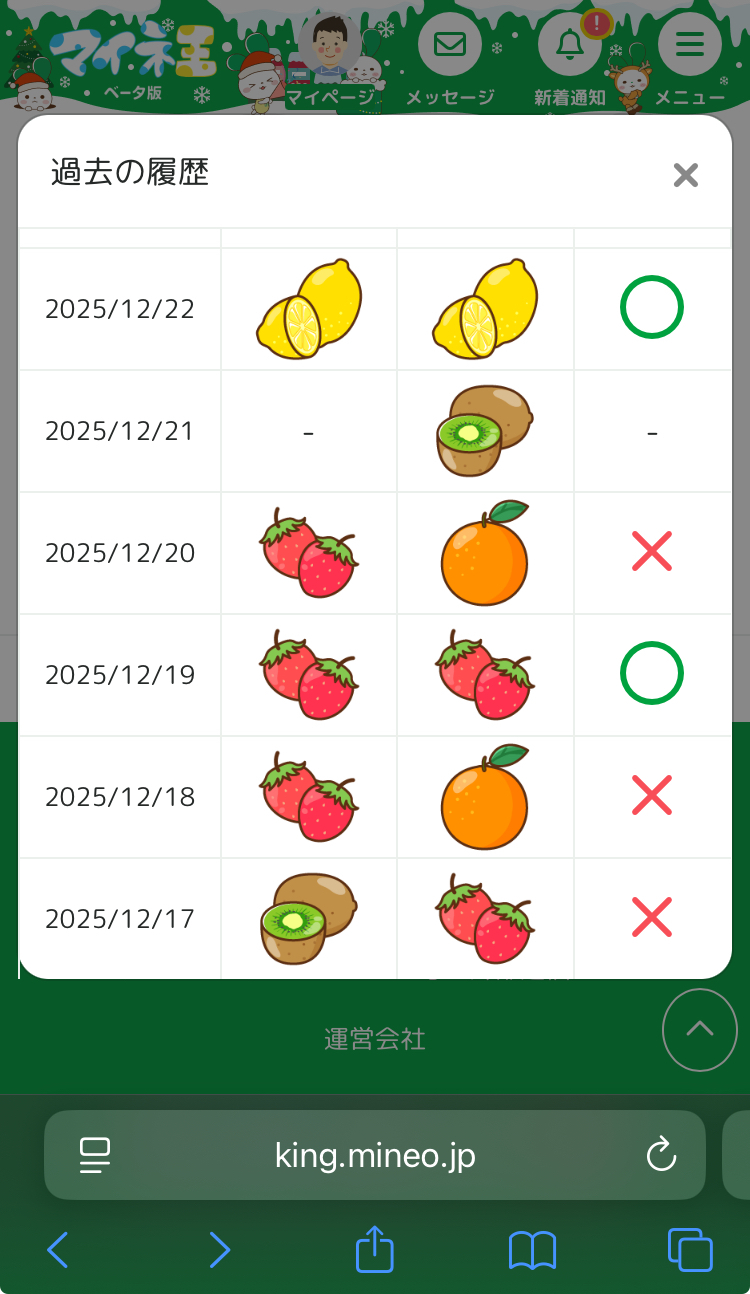Image resolution: width=750 pixels, height=1294 pixels.
Task: Go back to the previous page
Action: (x=58, y=1250)
